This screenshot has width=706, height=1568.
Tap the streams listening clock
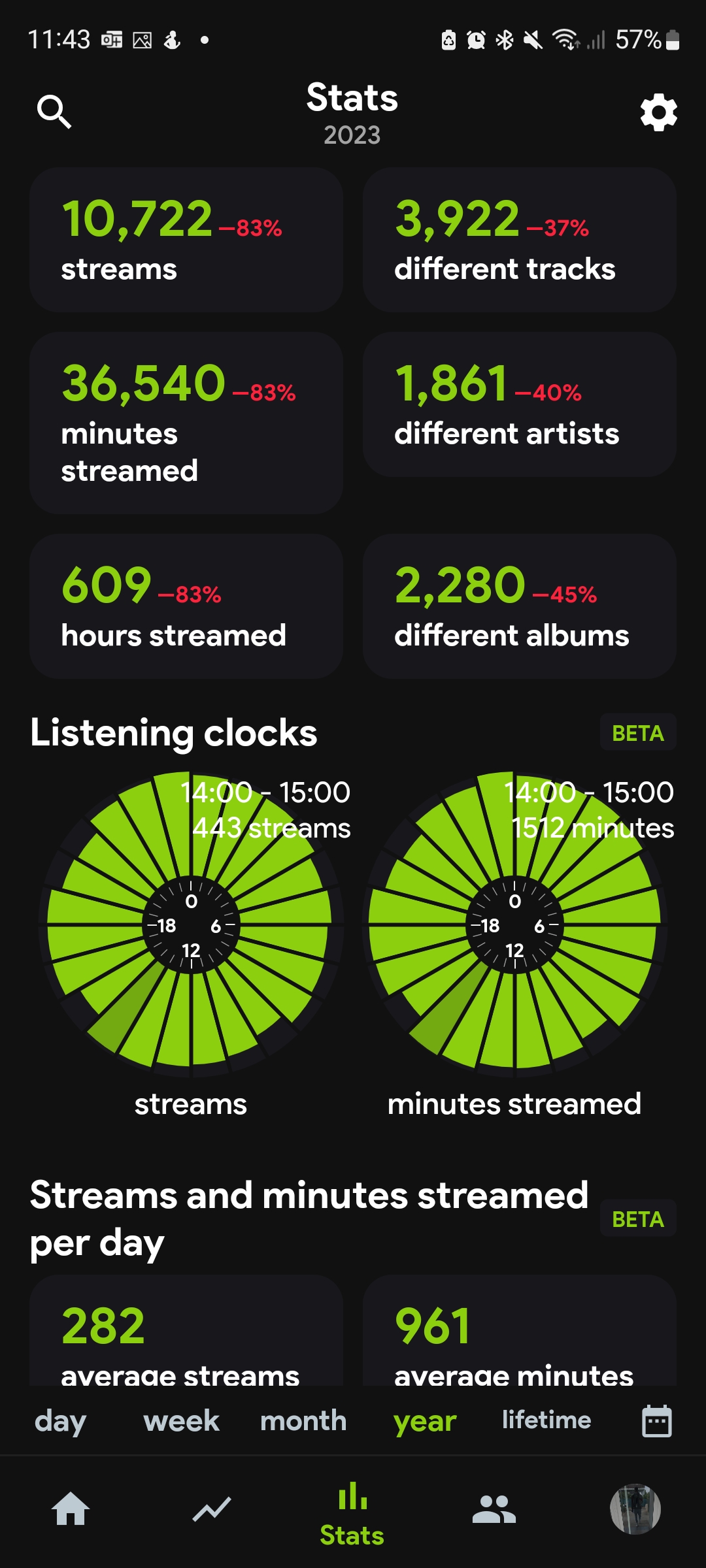191,924
